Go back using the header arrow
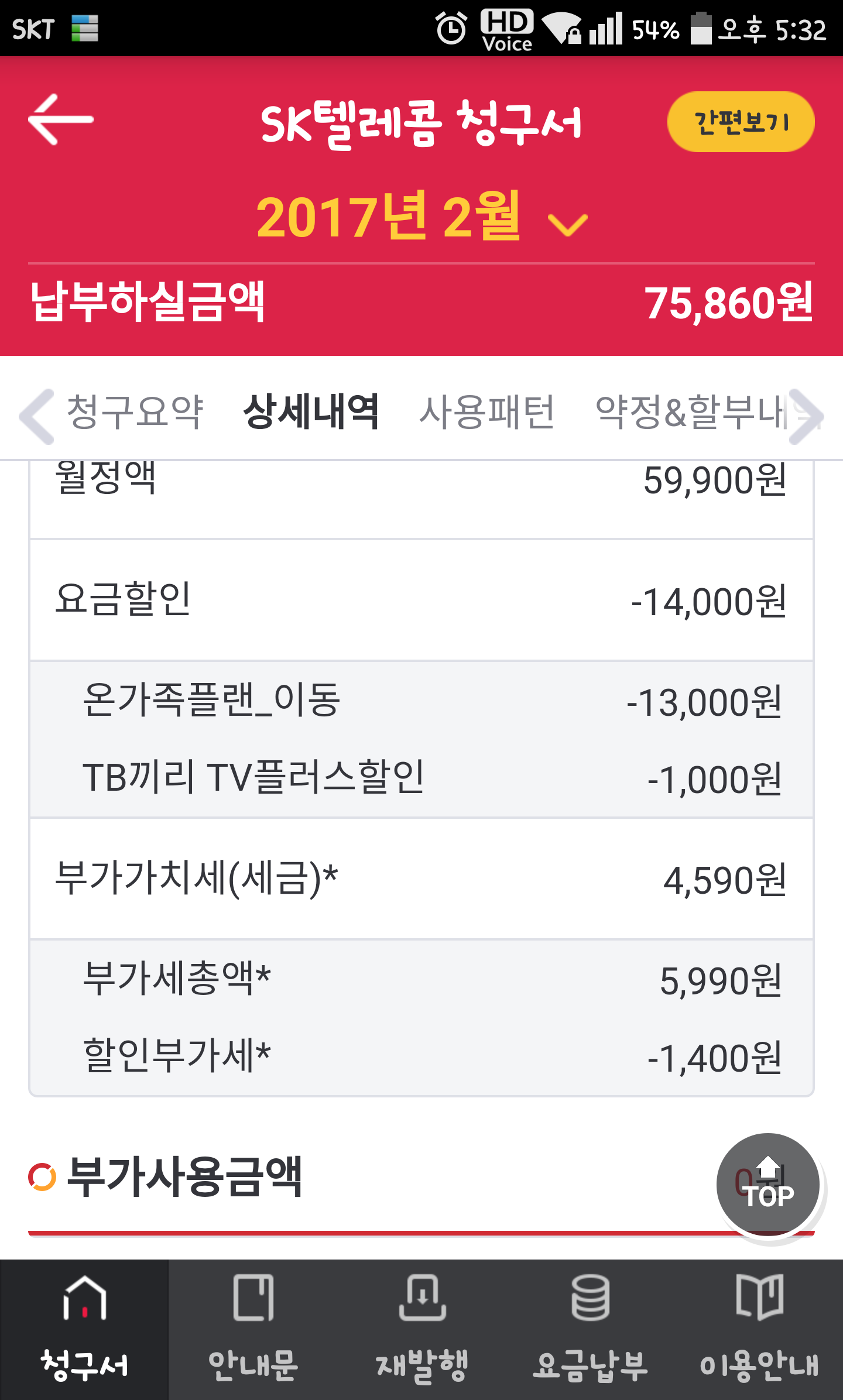 pos(60,119)
